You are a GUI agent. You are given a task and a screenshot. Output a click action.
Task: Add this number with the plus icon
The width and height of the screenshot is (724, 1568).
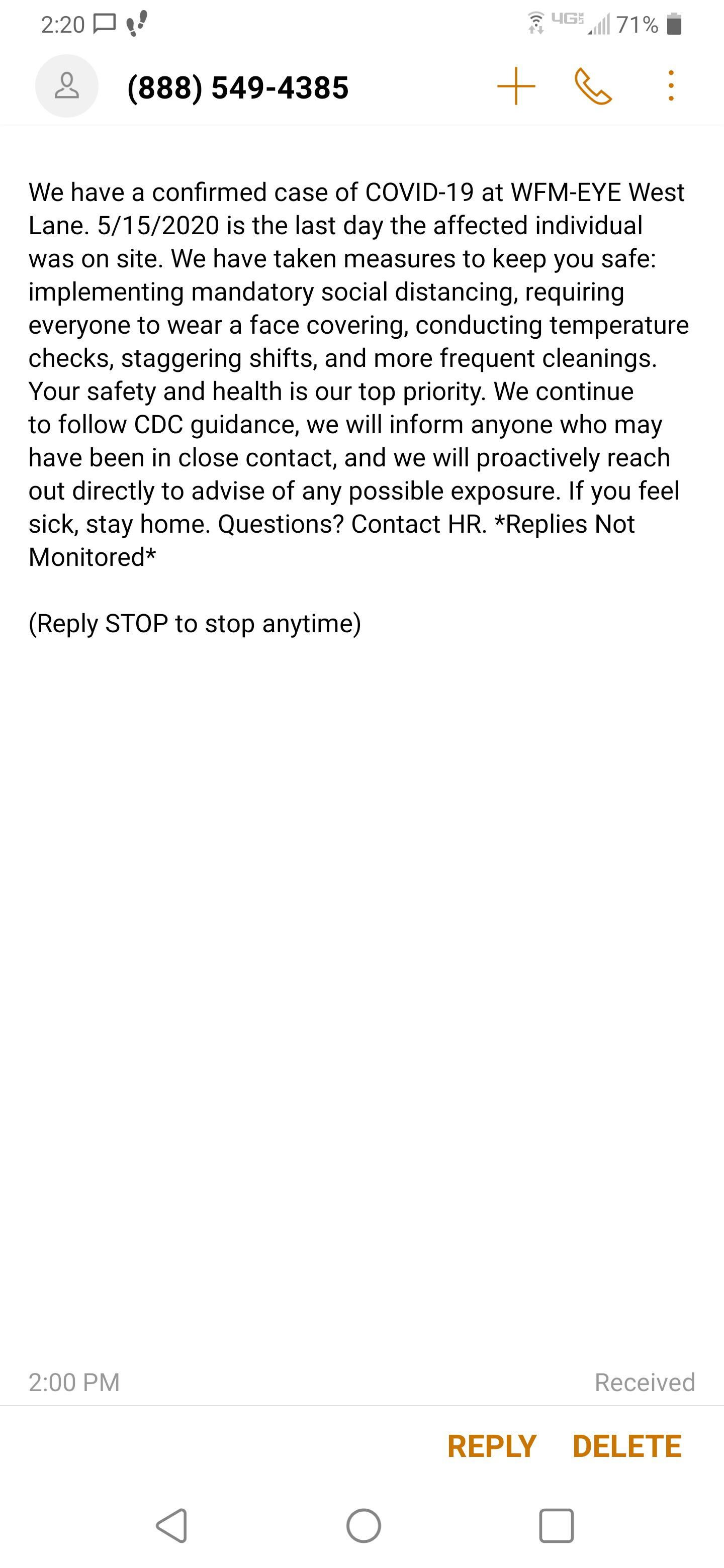(x=516, y=86)
